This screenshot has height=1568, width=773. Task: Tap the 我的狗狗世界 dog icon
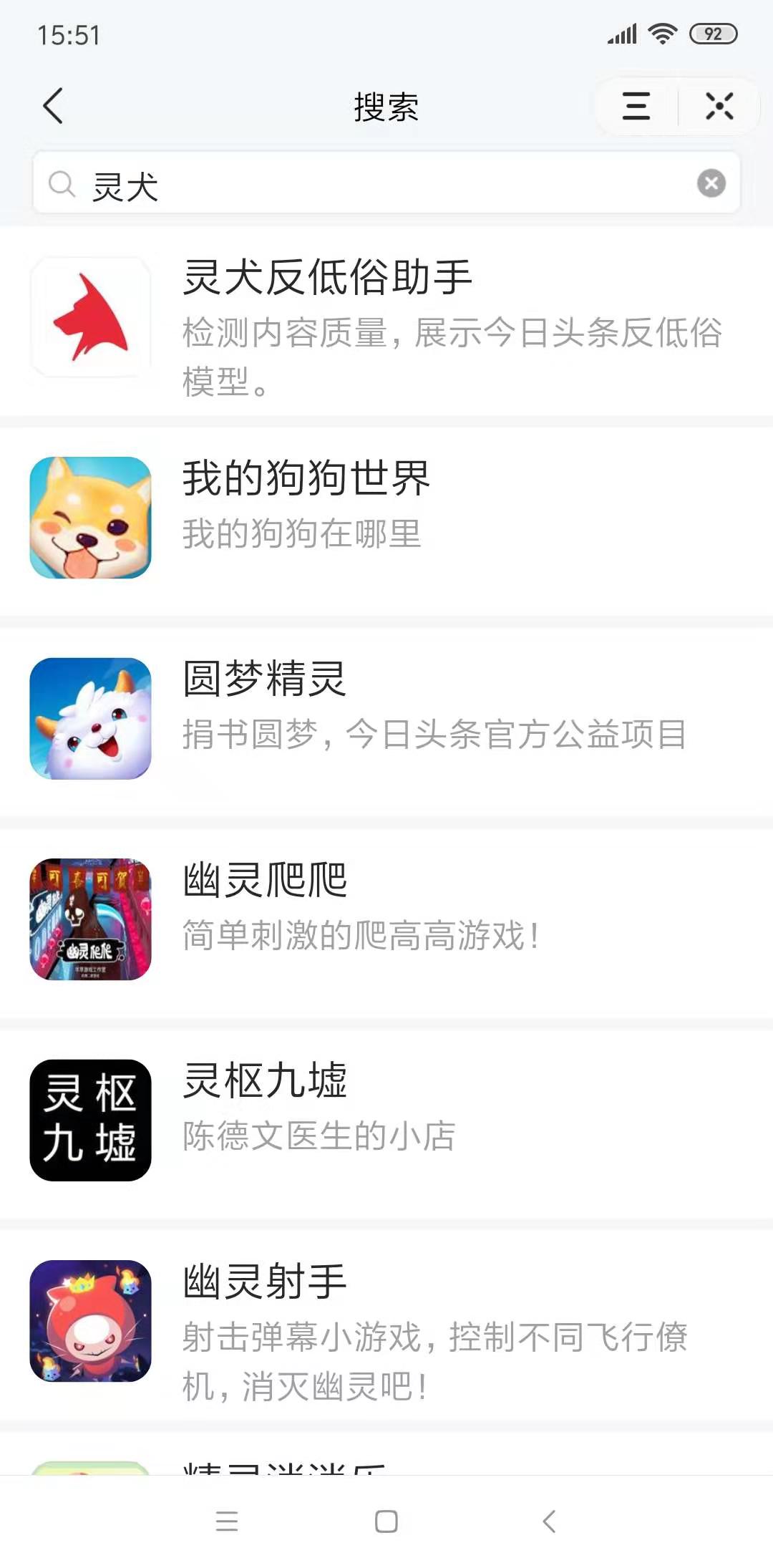click(x=91, y=518)
